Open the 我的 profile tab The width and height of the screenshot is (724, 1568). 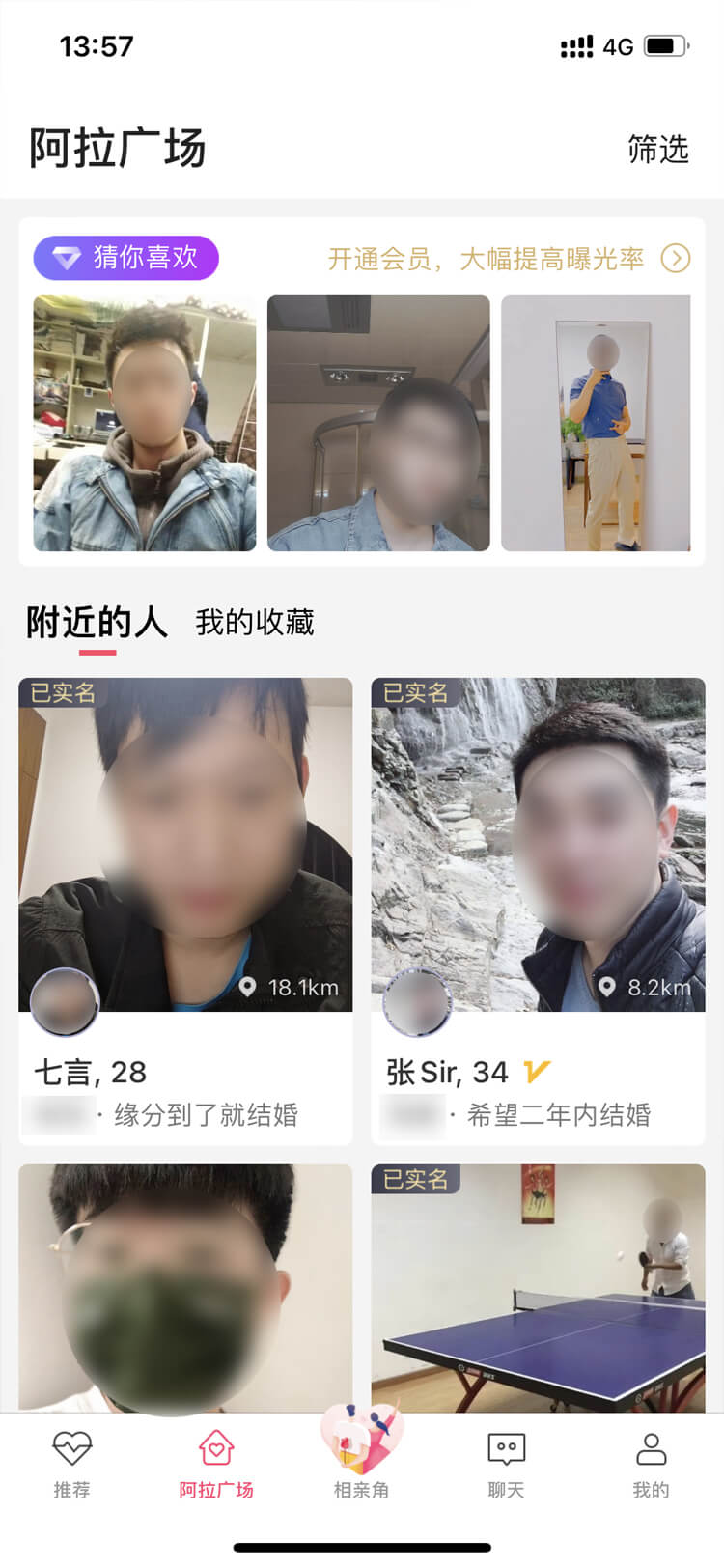point(651,1464)
